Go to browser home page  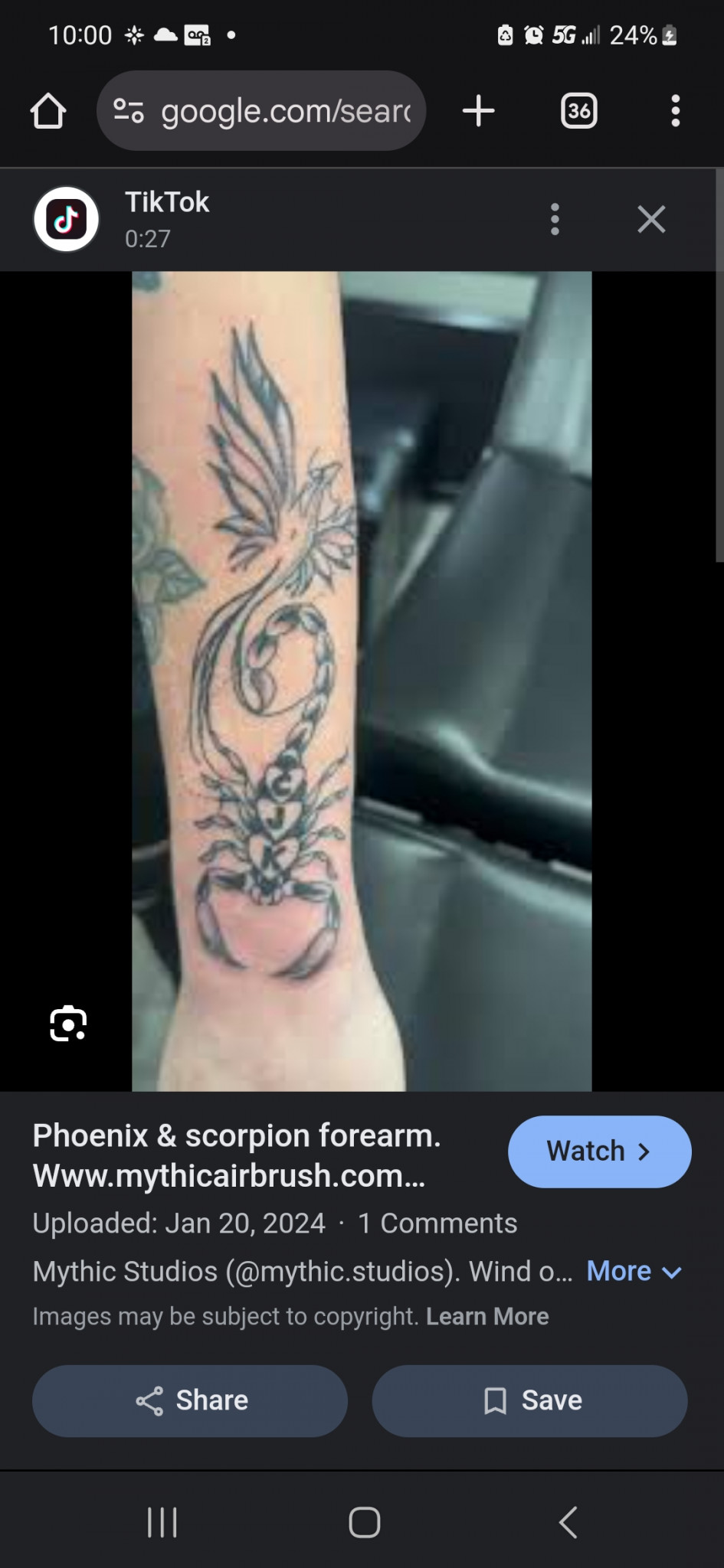point(48,111)
